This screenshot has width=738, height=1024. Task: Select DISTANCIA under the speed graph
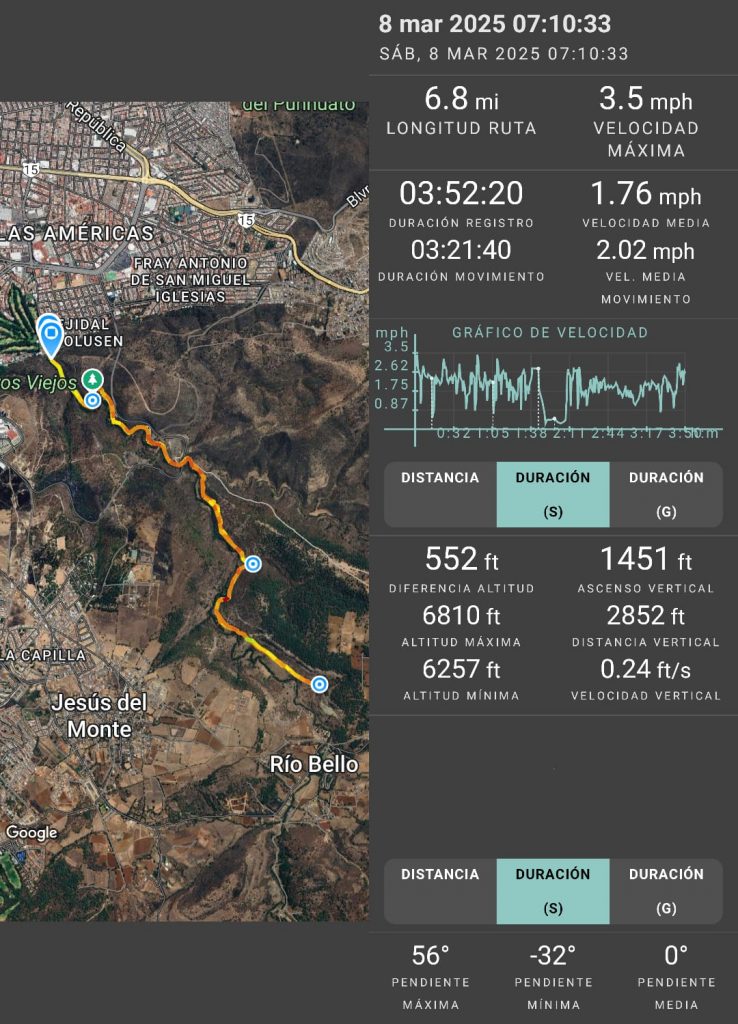pyautogui.click(x=440, y=494)
